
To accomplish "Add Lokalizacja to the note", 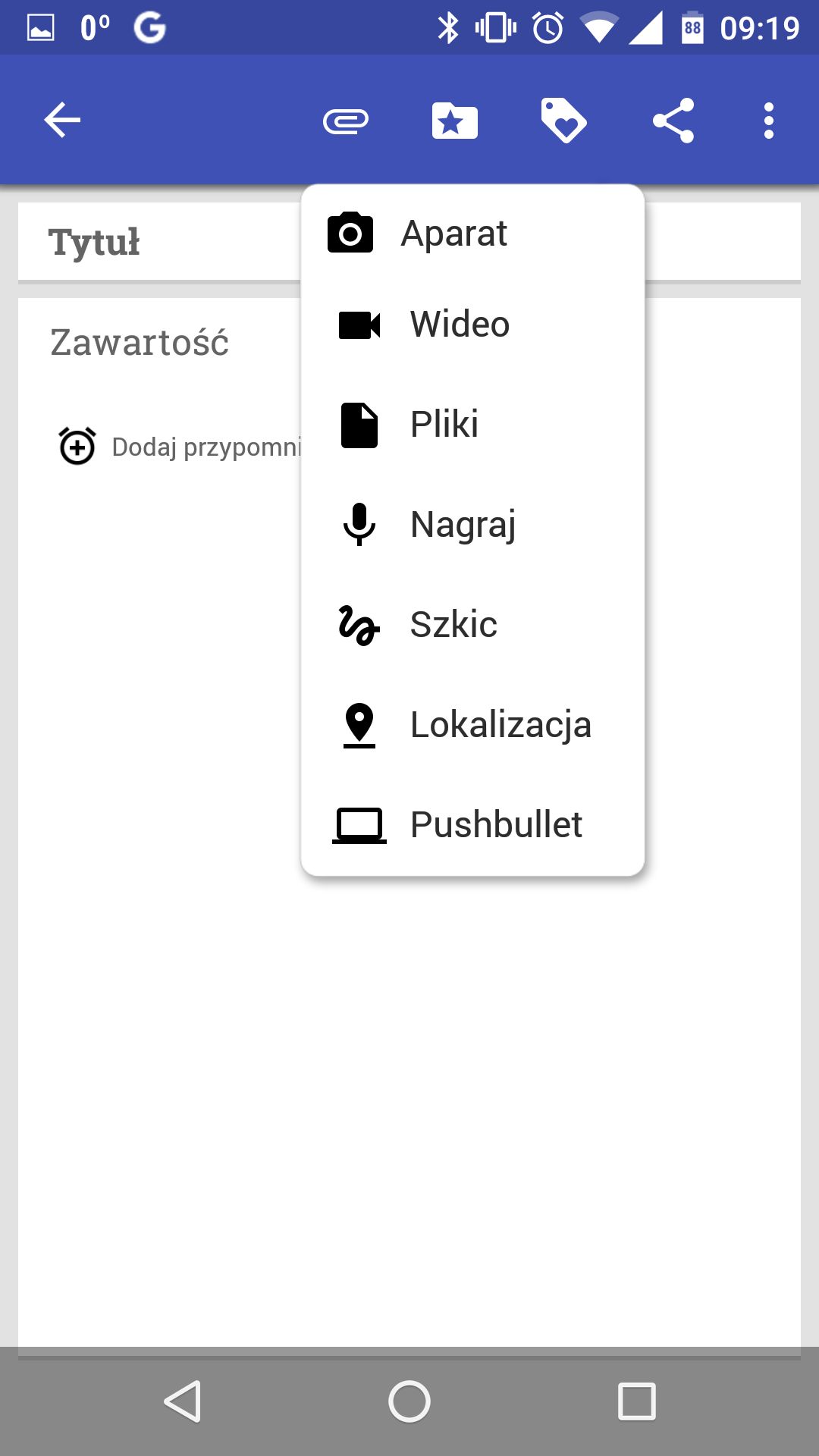I will pyautogui.click(x=472, y=725).
